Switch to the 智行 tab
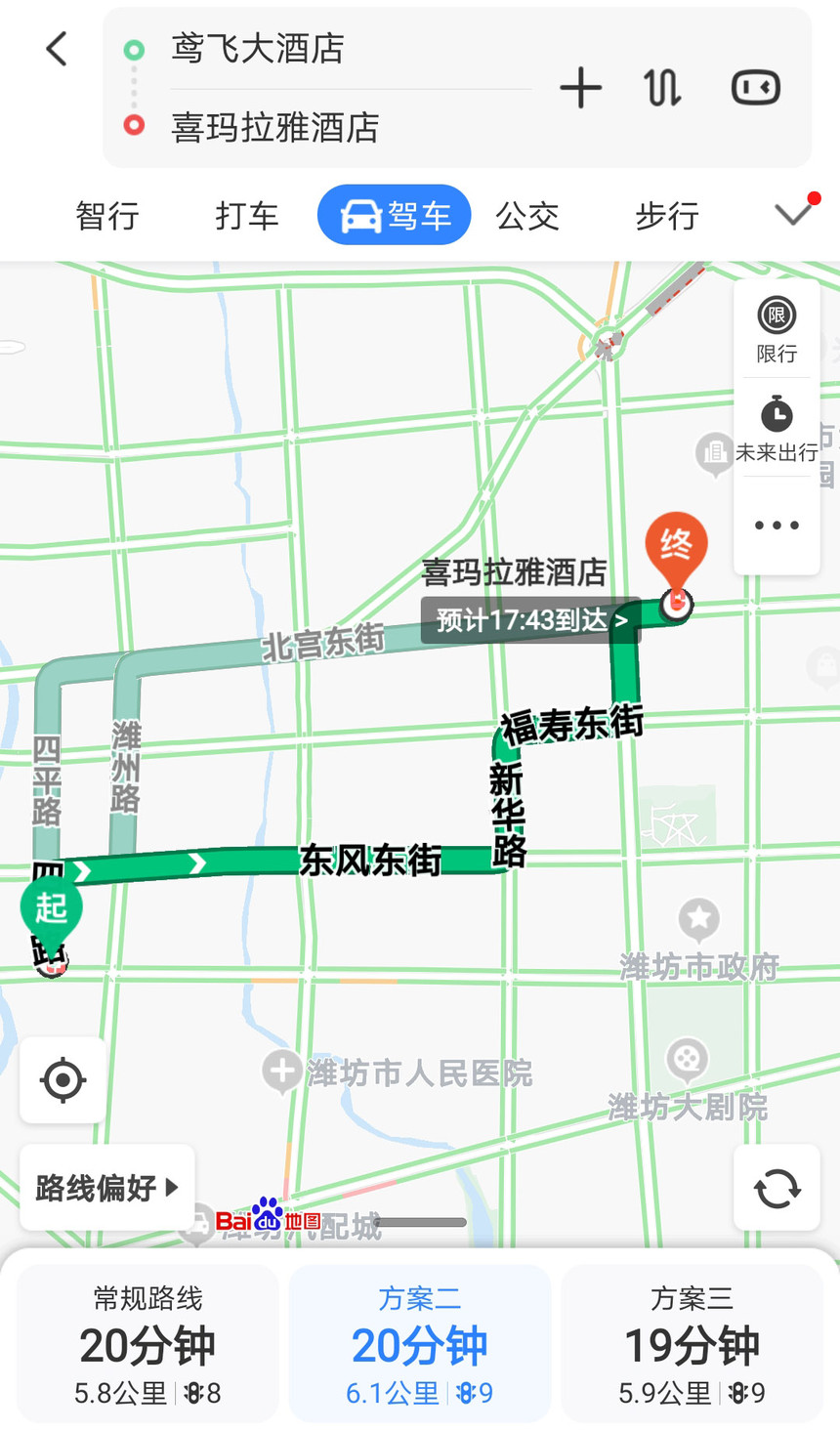The image size is (840, 1430). coord(107,216)
